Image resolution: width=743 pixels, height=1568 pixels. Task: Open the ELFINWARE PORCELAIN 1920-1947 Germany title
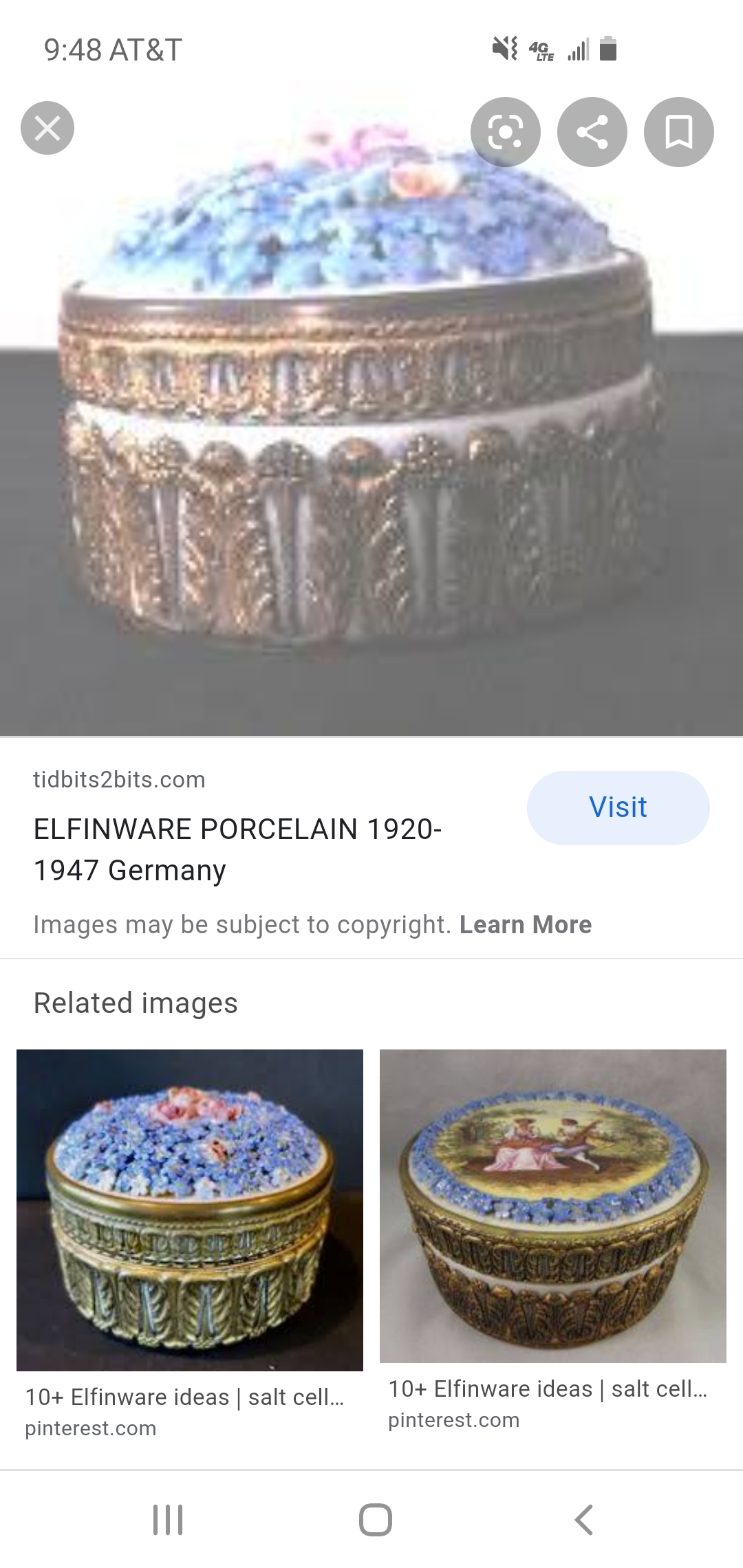point(237,849)
